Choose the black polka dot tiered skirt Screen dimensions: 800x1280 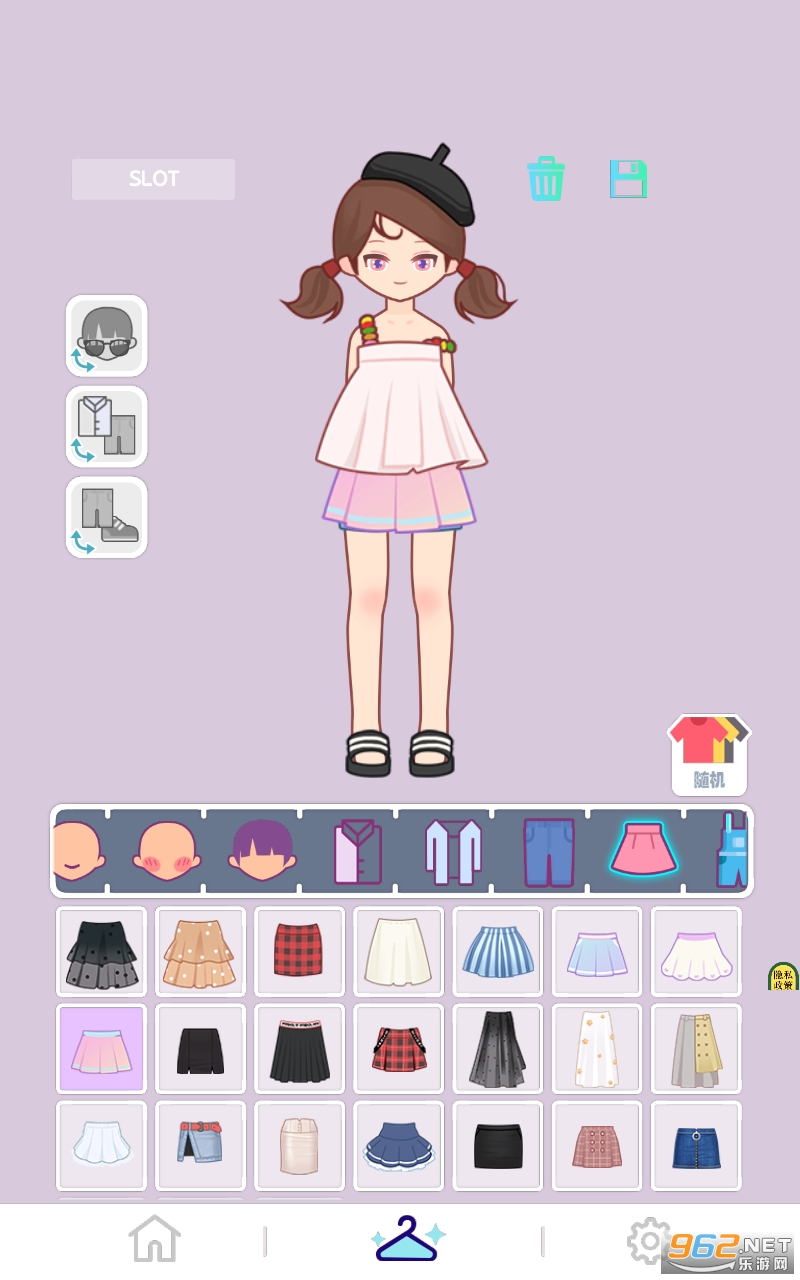[x=101, y=951]
